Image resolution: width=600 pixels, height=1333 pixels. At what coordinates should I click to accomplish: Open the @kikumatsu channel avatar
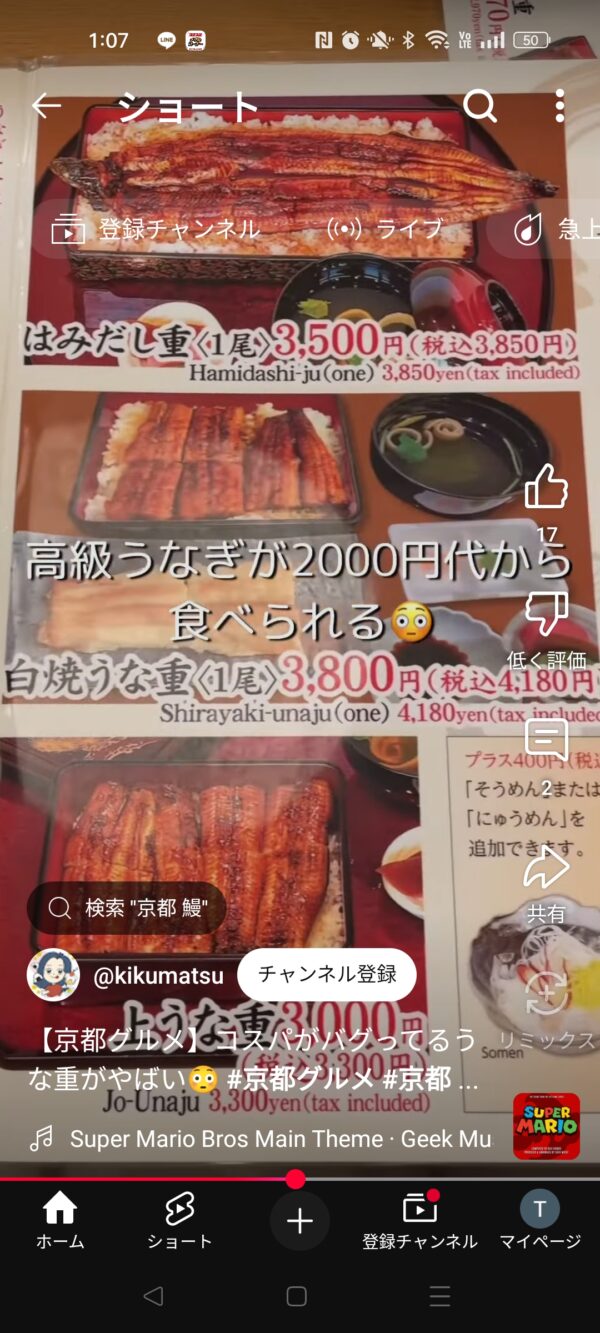53,975
